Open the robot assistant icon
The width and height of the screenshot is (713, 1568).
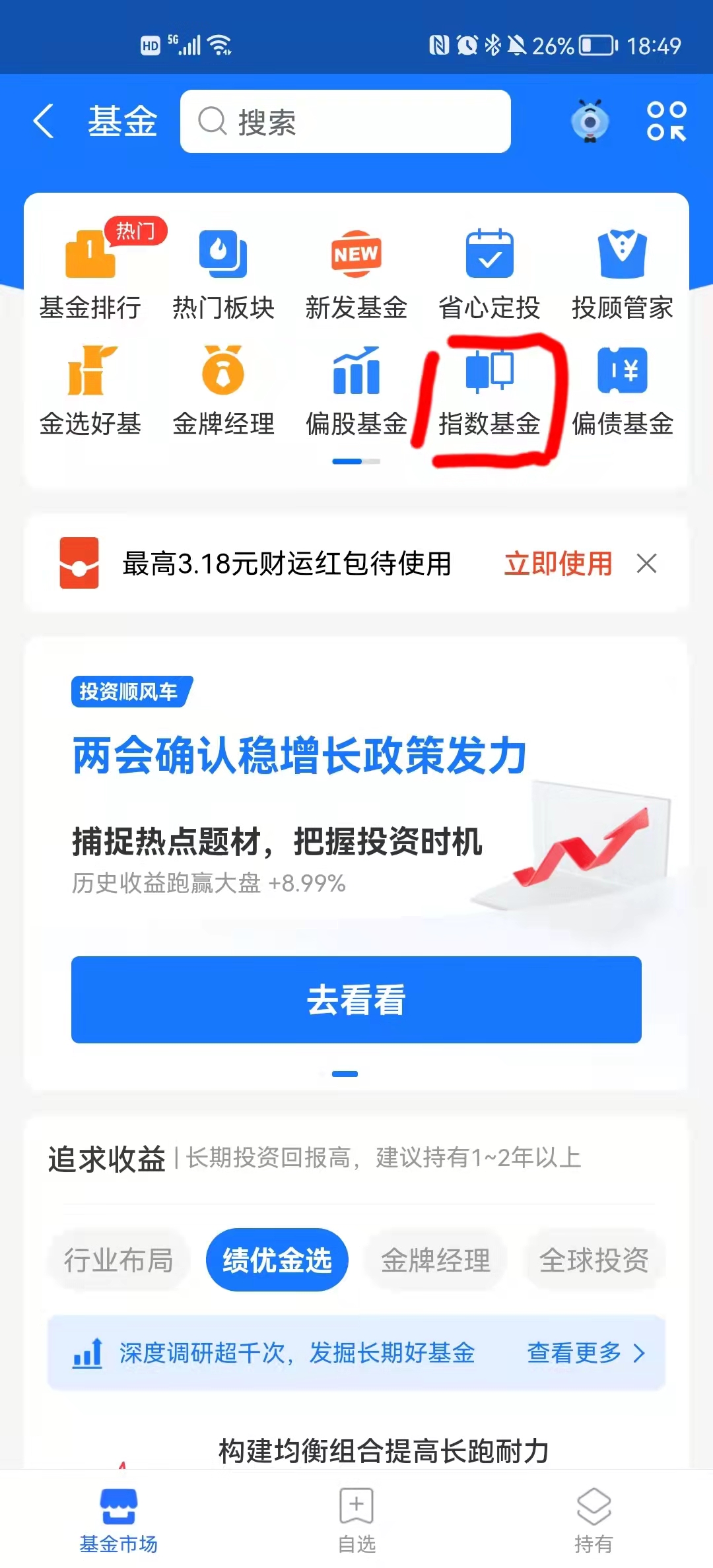[x=590, y=121]
